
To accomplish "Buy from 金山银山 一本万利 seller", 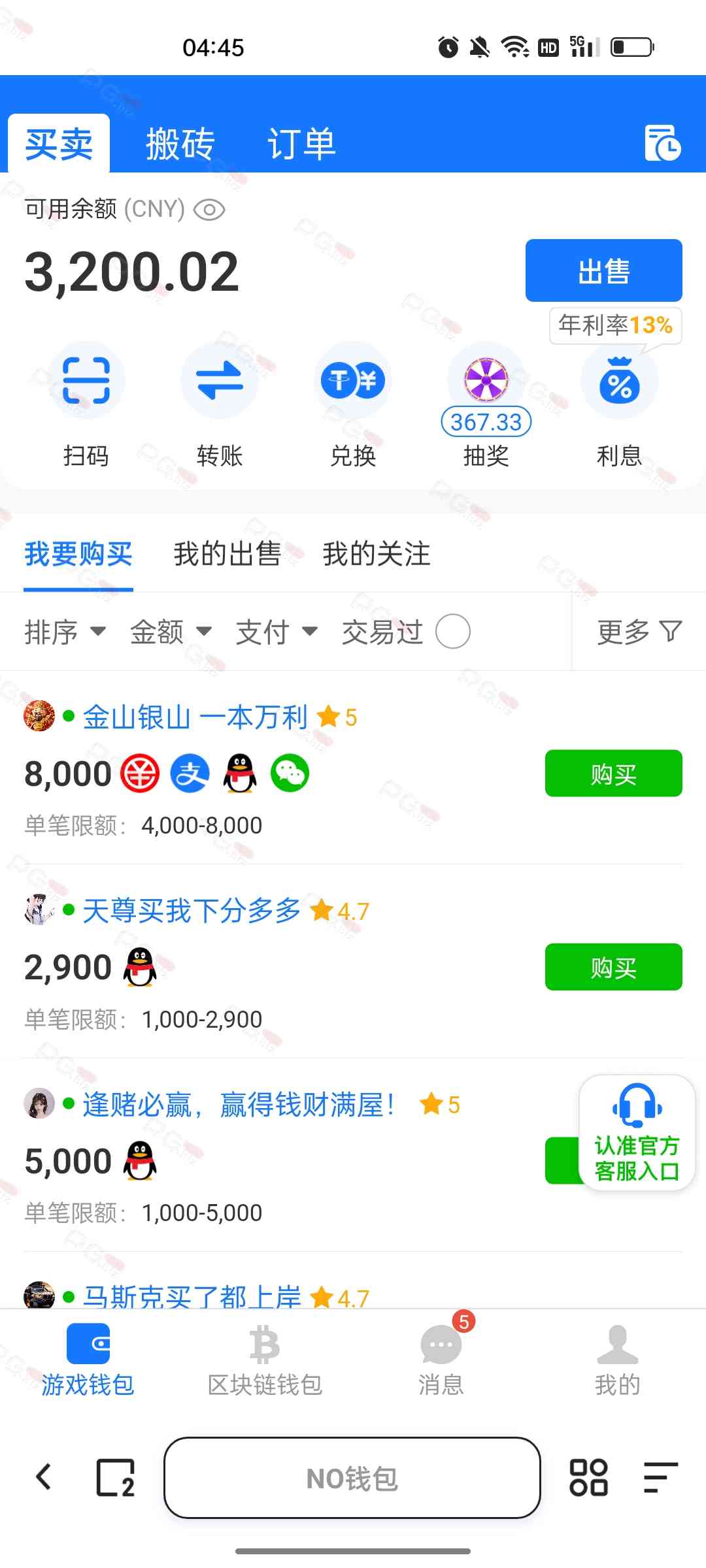I will 613,774.
